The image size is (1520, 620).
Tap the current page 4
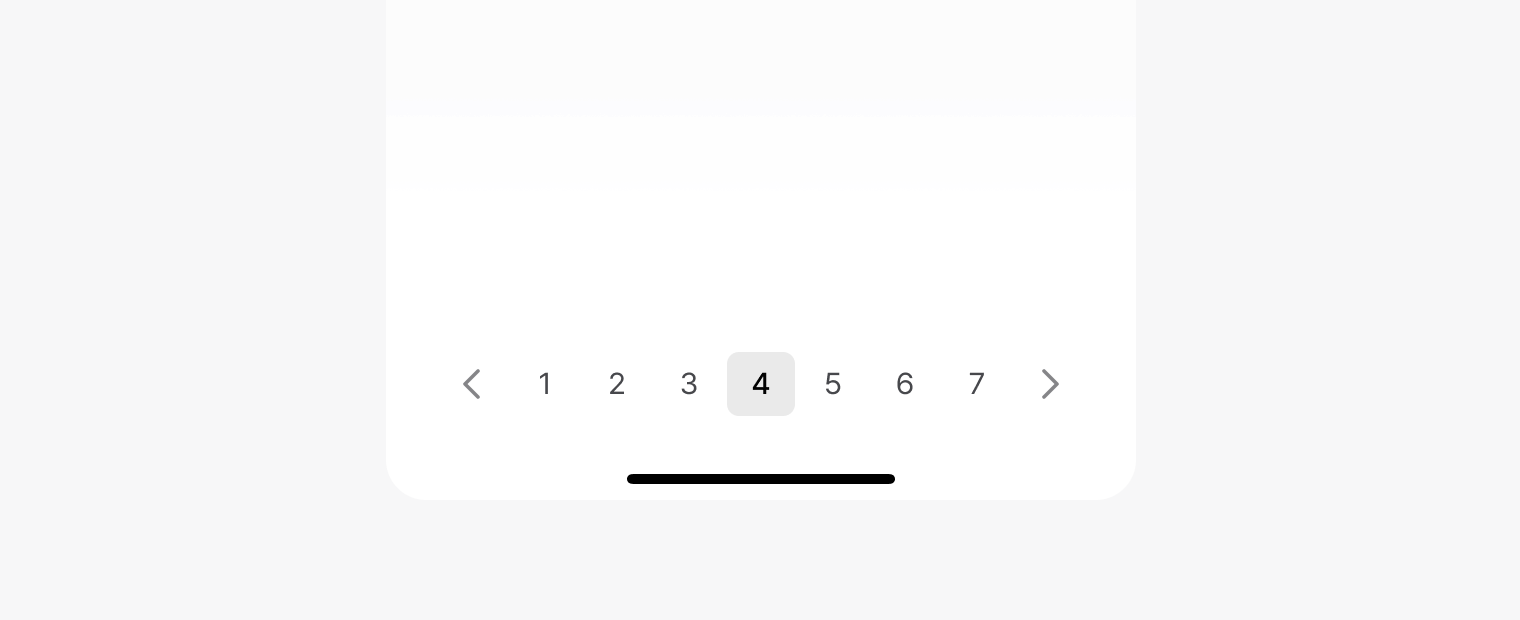761,384
